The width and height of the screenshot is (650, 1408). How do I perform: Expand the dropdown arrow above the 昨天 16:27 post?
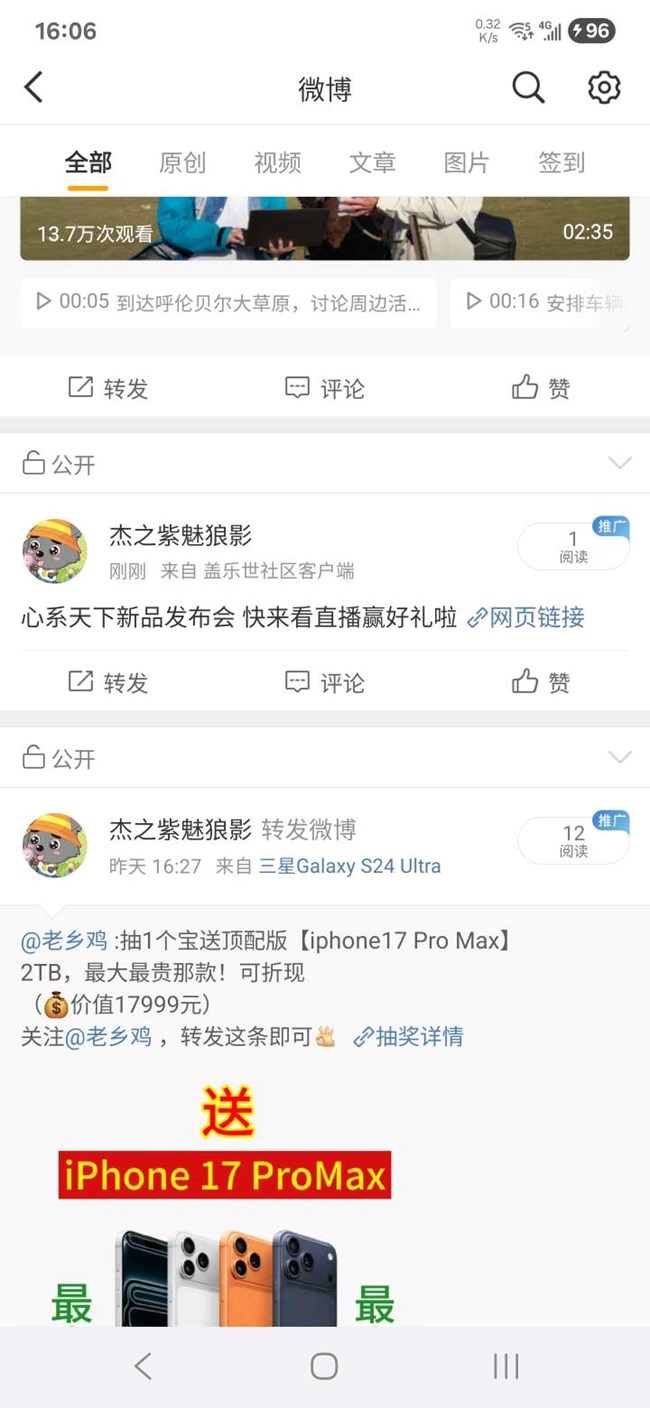[620, 757]
